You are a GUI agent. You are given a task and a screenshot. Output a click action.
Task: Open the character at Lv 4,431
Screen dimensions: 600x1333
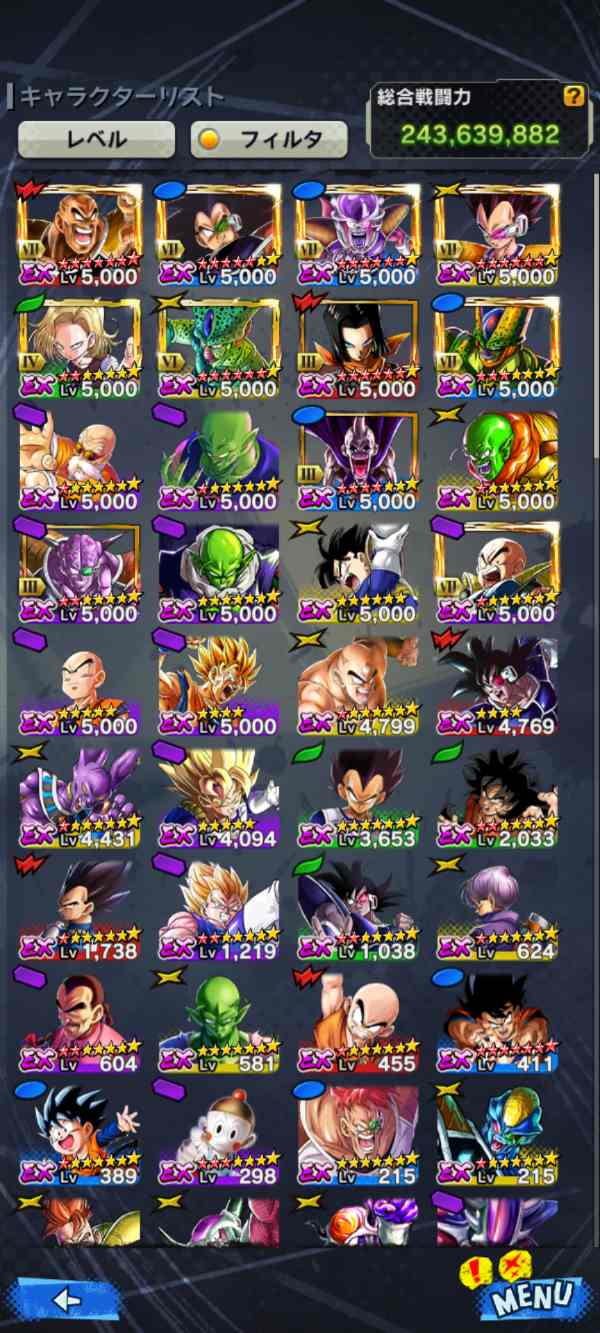(80, 795)
